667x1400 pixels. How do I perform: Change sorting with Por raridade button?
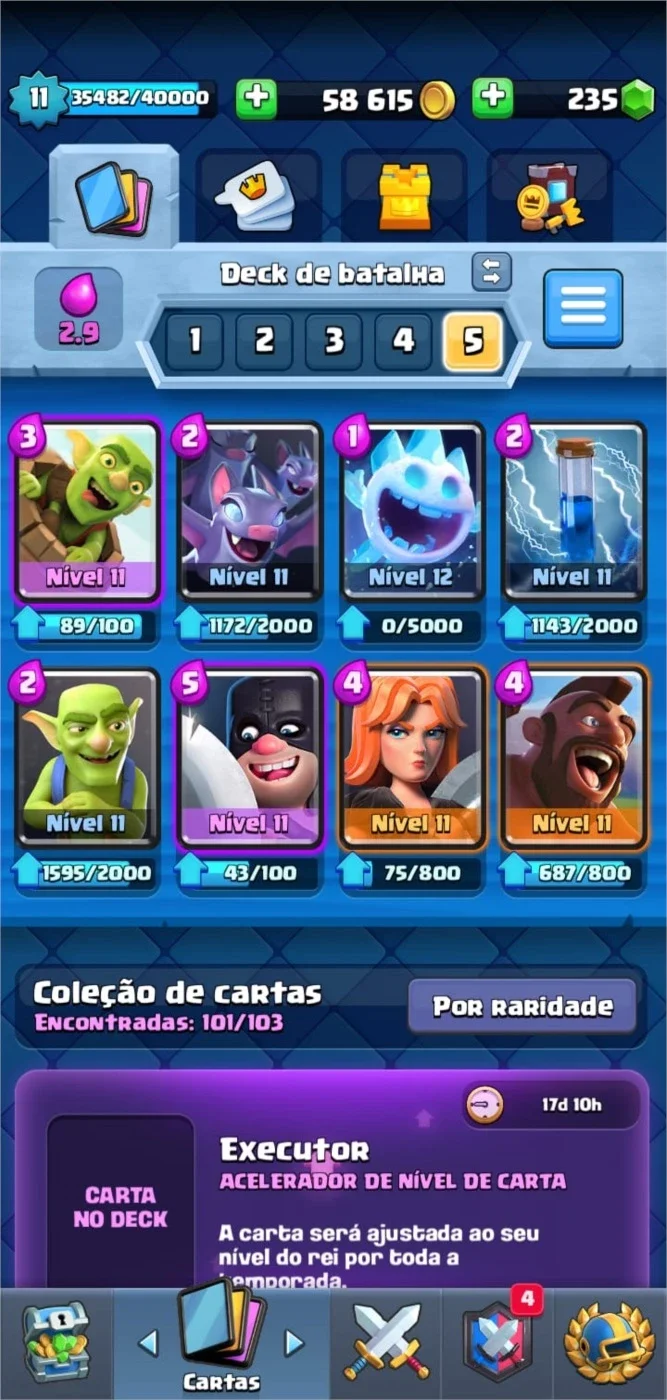[522, 1006]
